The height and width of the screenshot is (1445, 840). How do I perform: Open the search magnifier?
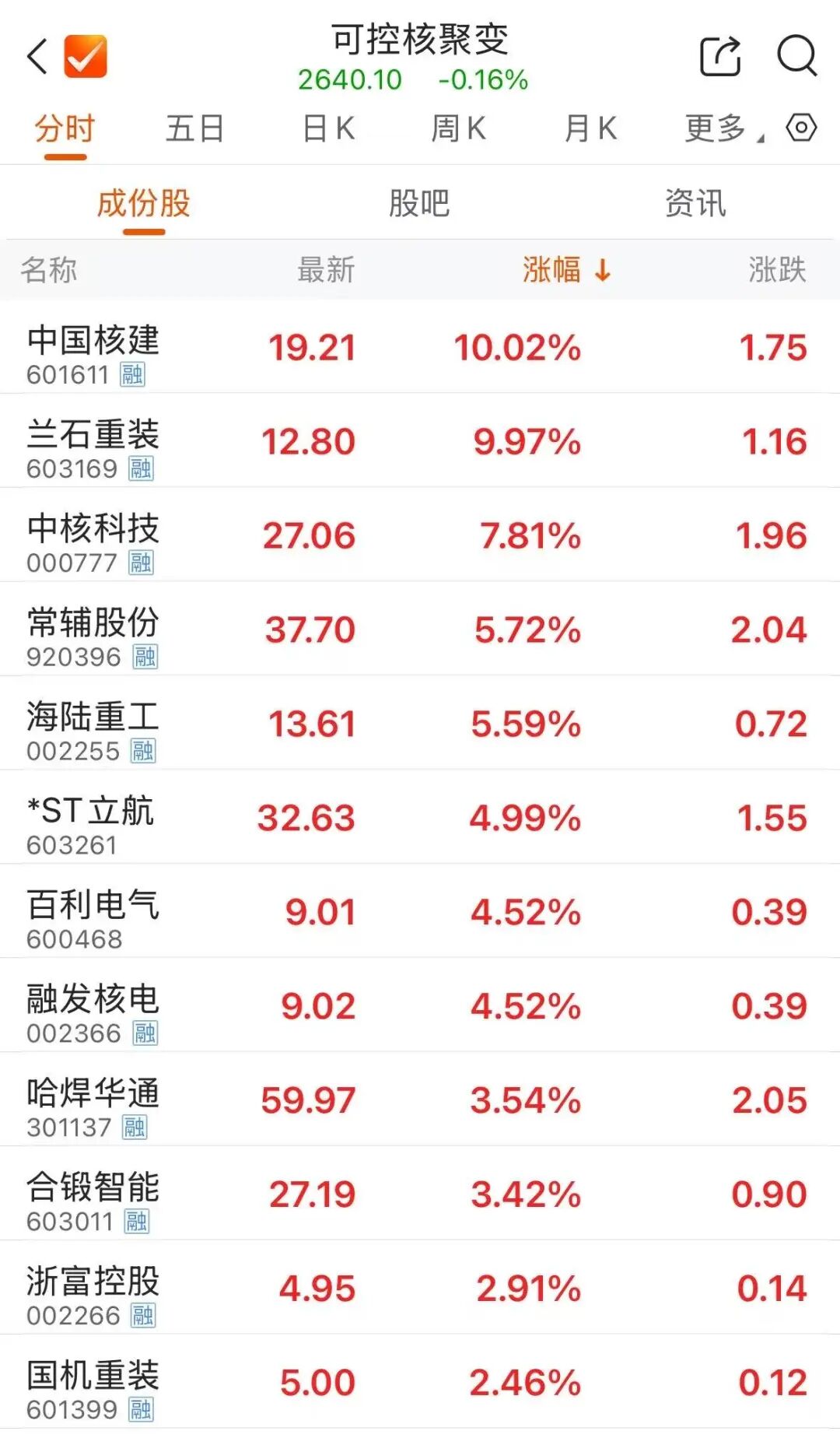pos(797,56)
